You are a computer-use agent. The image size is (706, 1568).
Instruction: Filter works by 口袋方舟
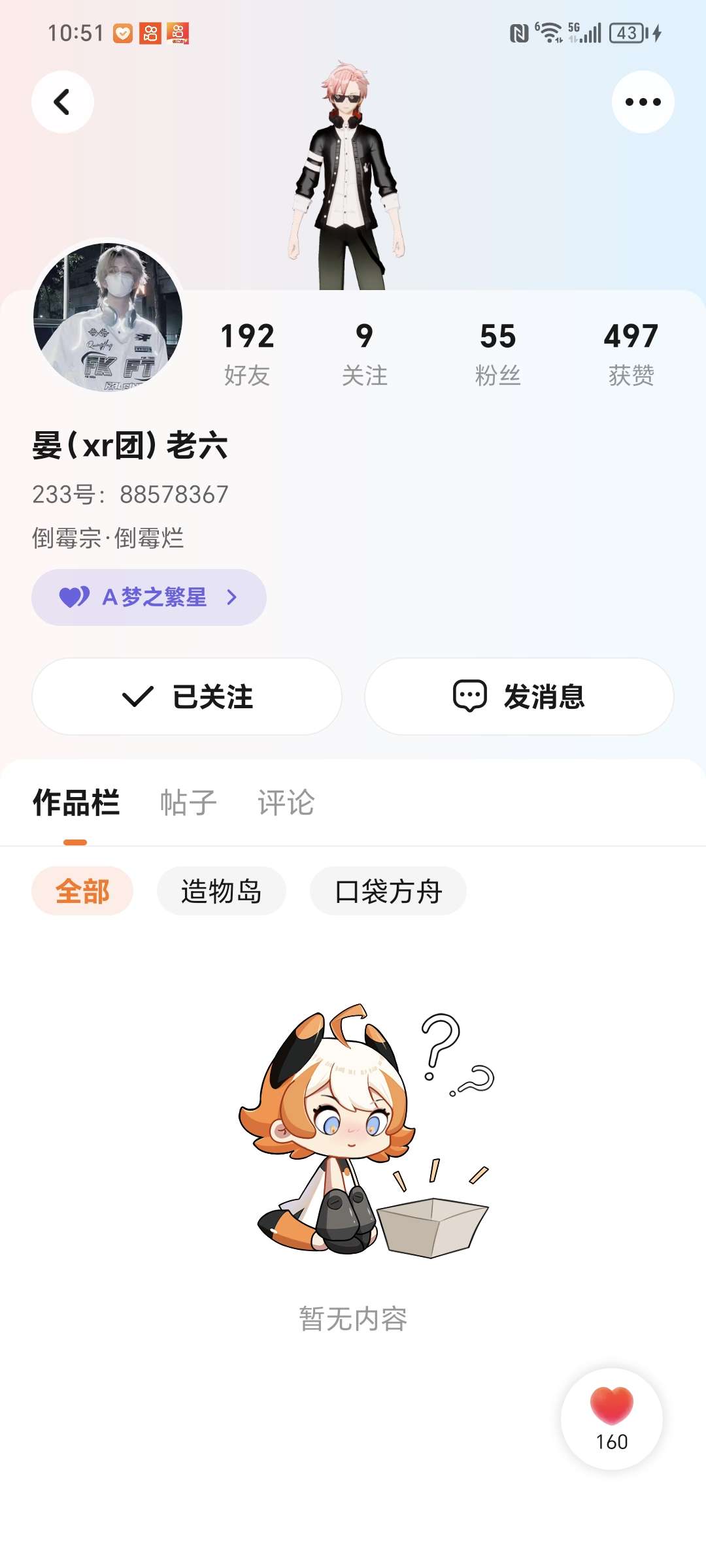[388, 891]
